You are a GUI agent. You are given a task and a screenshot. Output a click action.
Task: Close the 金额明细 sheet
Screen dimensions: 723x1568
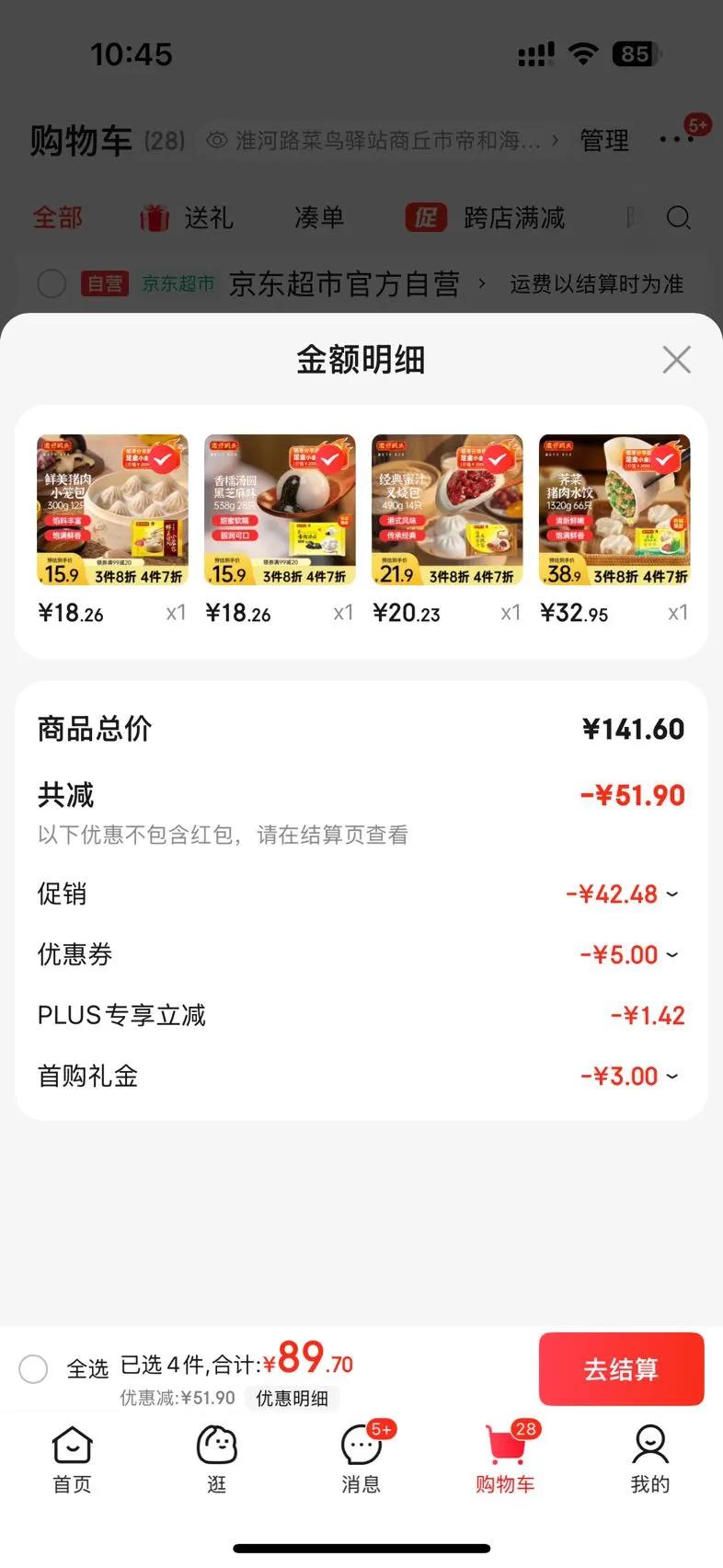(676, 360)
